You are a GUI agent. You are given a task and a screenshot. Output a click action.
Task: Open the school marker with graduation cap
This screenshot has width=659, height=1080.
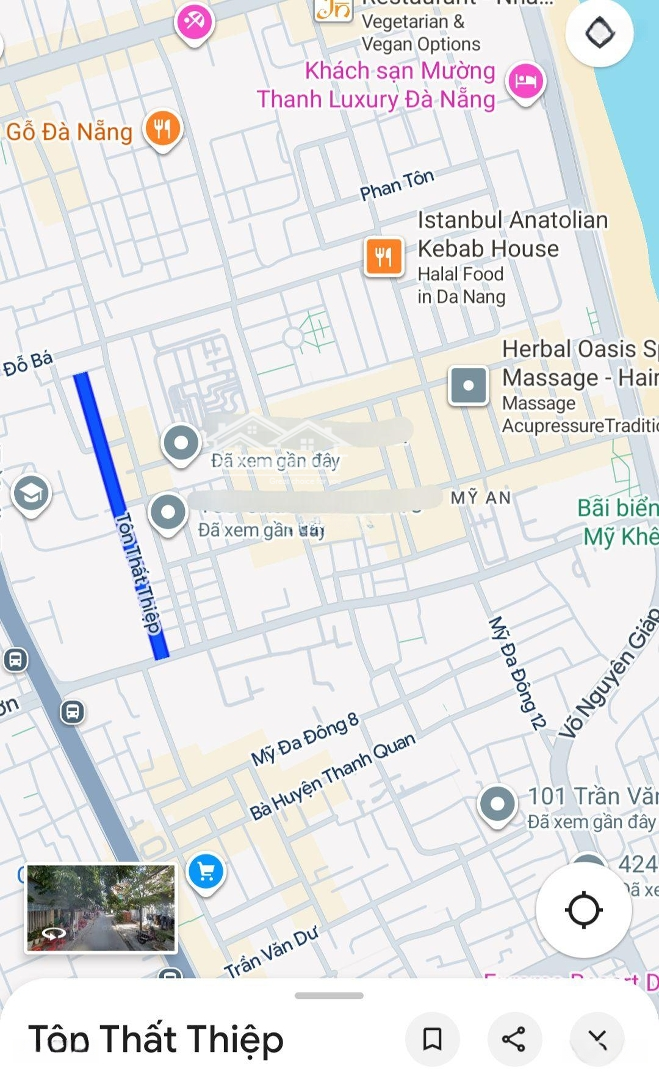pyautogui.click(x=31, y=493)
